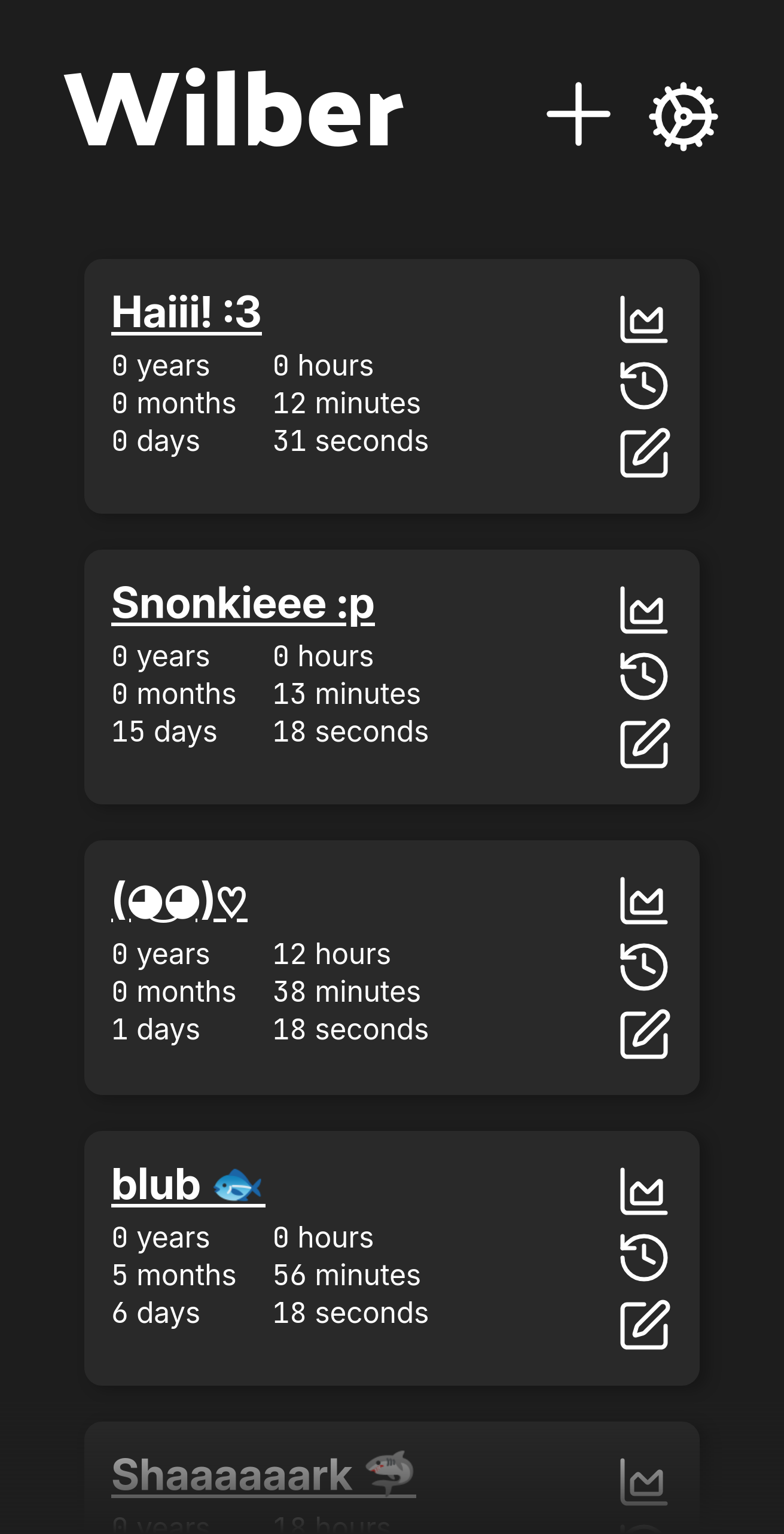Image resolution: width=784 pixels, height=1534 pixels.
Task: Open the Shaaaaaark title link
Action: click(x=263, y=1475)
